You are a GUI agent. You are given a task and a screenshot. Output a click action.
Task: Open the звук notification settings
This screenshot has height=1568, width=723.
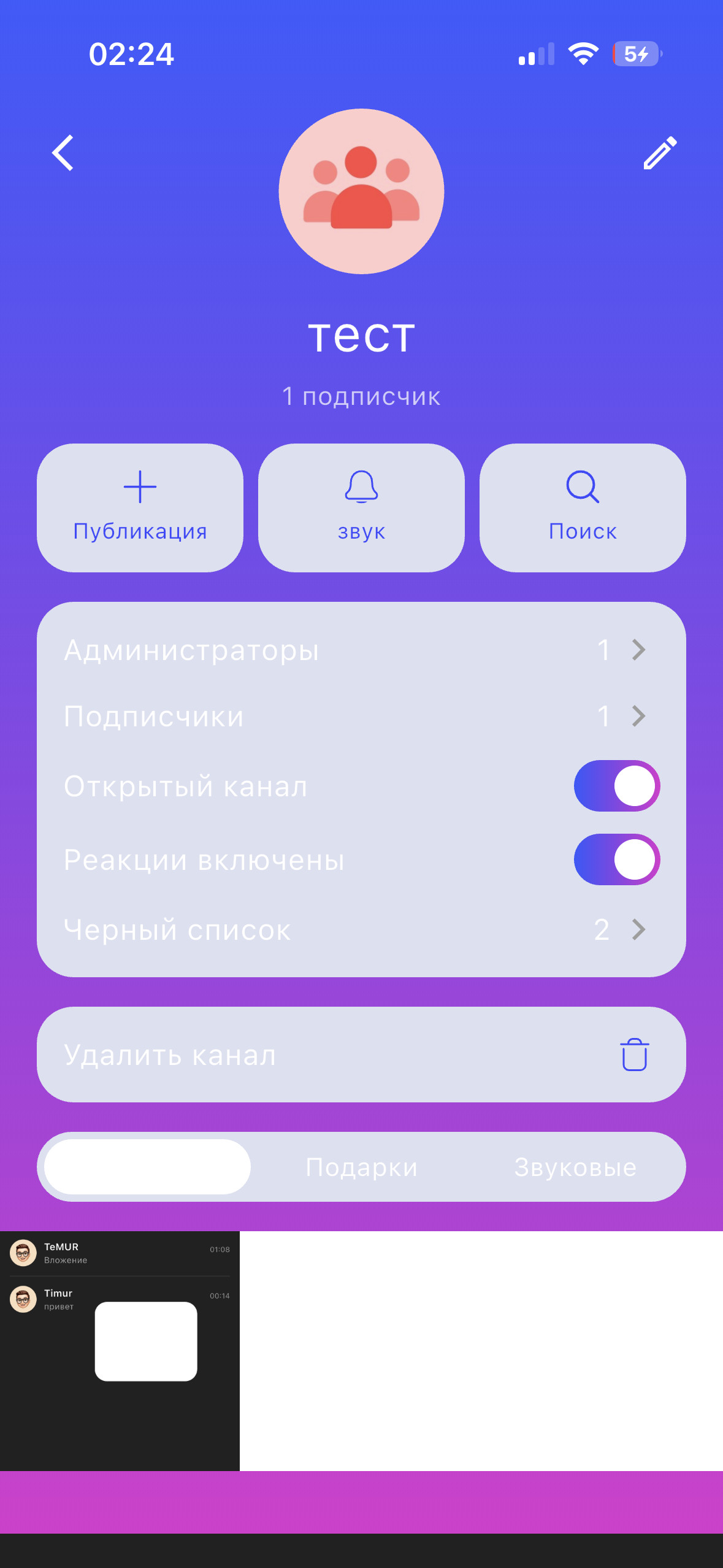tap(361, 508)
